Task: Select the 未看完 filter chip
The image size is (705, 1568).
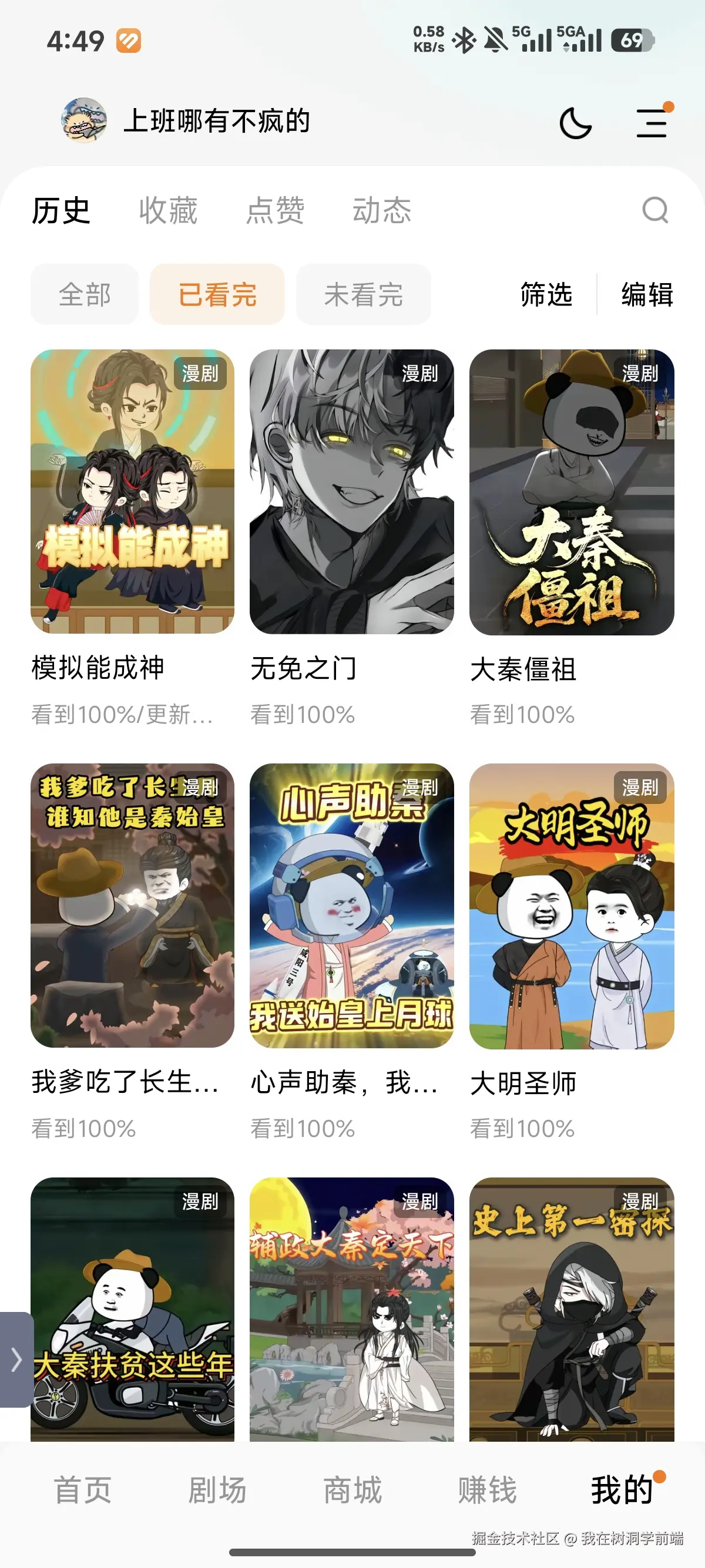Action: tap(362, 295)
